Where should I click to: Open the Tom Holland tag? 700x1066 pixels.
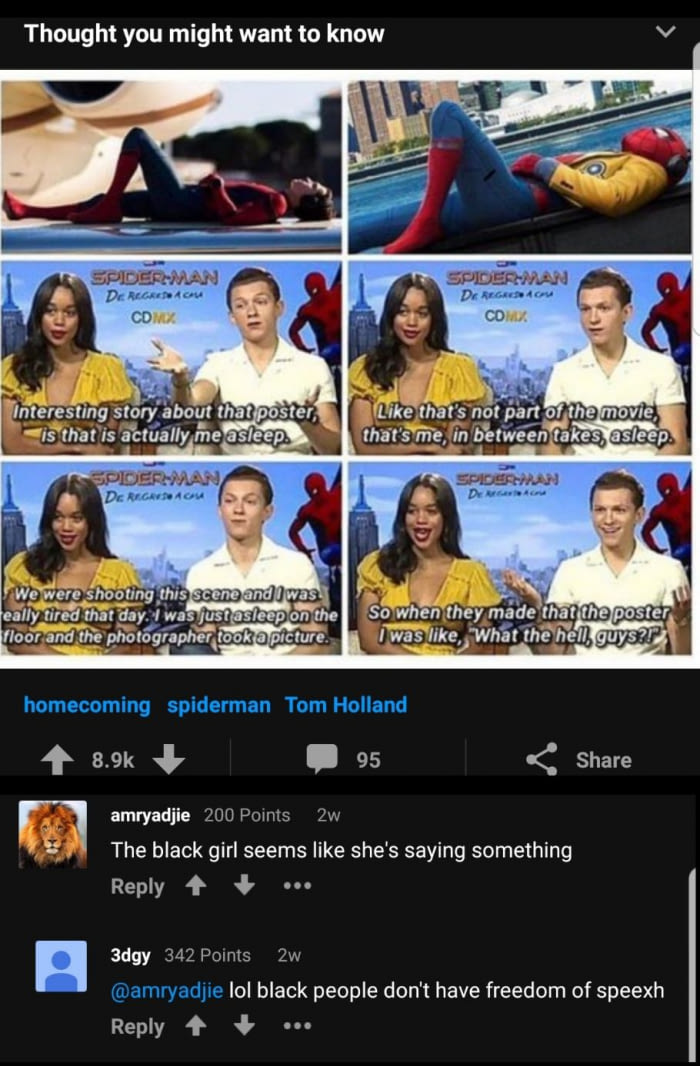tap(346, 705)
